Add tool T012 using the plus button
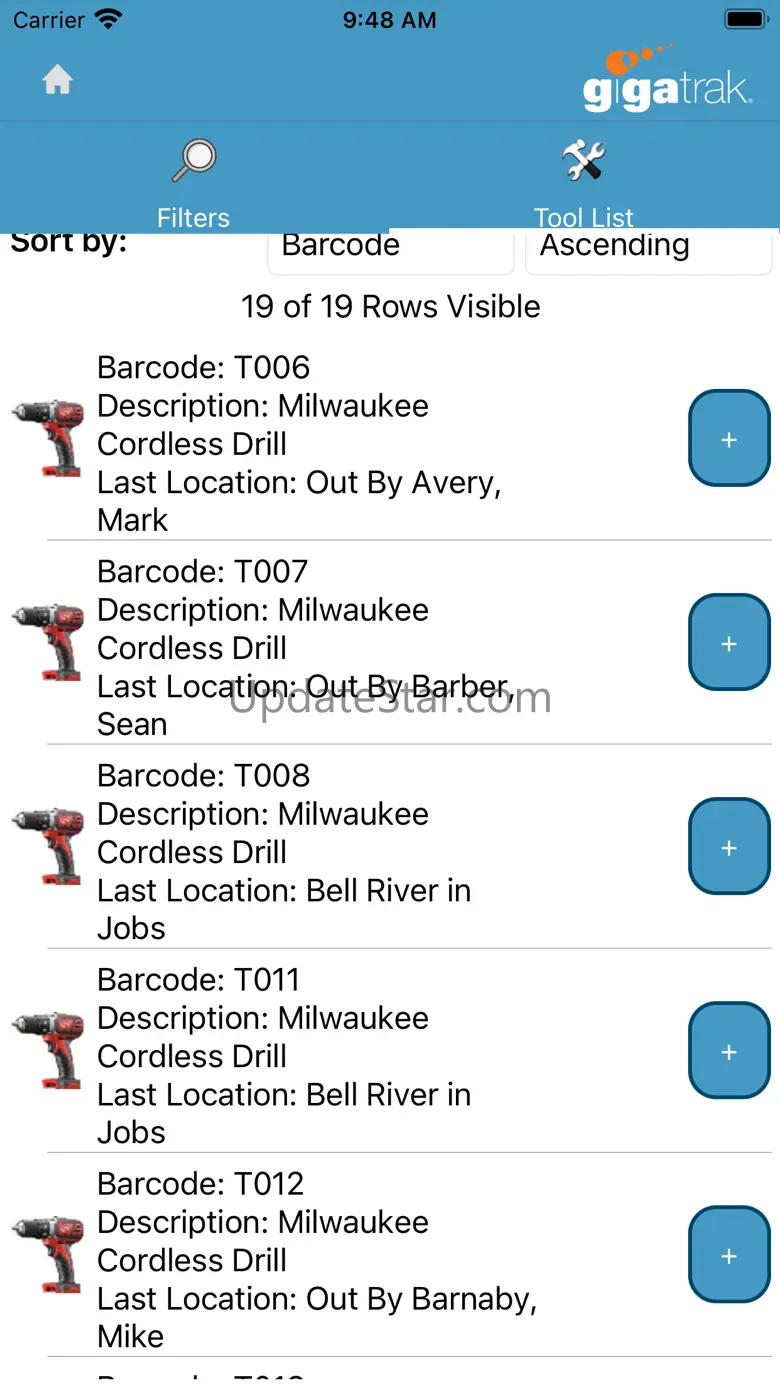The width and height of the screenshot is (780, 1387). coord(729,1255)
